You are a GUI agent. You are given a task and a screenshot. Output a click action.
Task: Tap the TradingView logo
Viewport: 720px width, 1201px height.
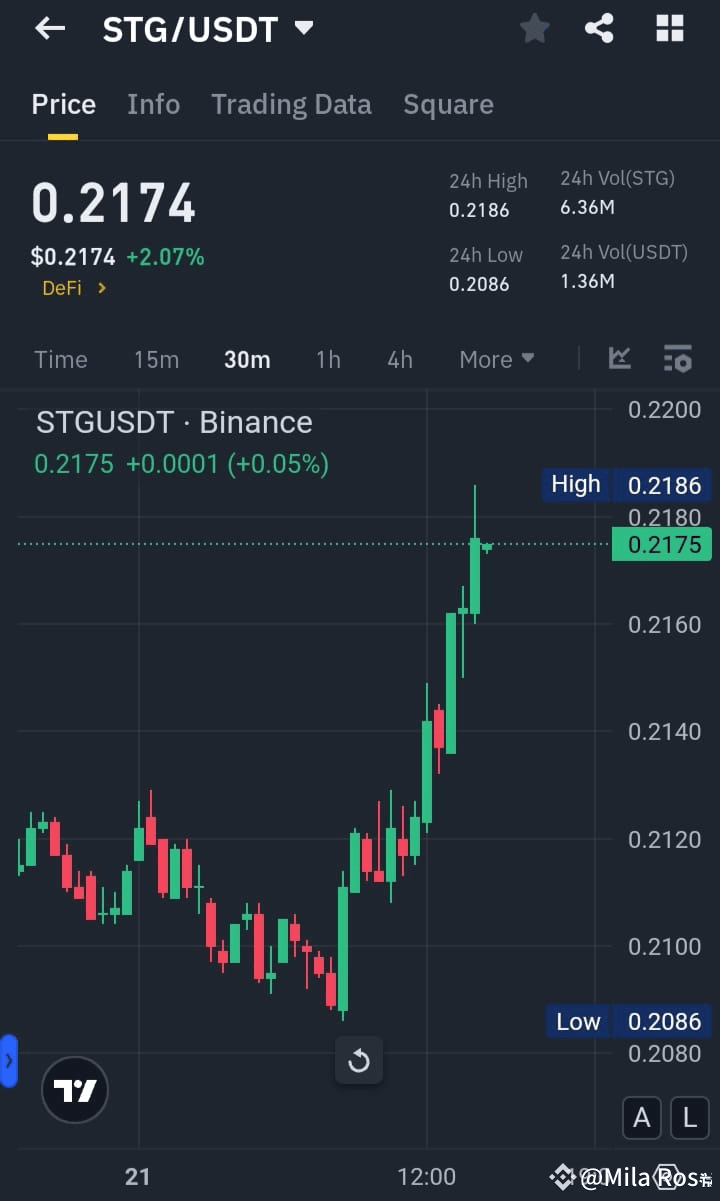click(75, 1090)
